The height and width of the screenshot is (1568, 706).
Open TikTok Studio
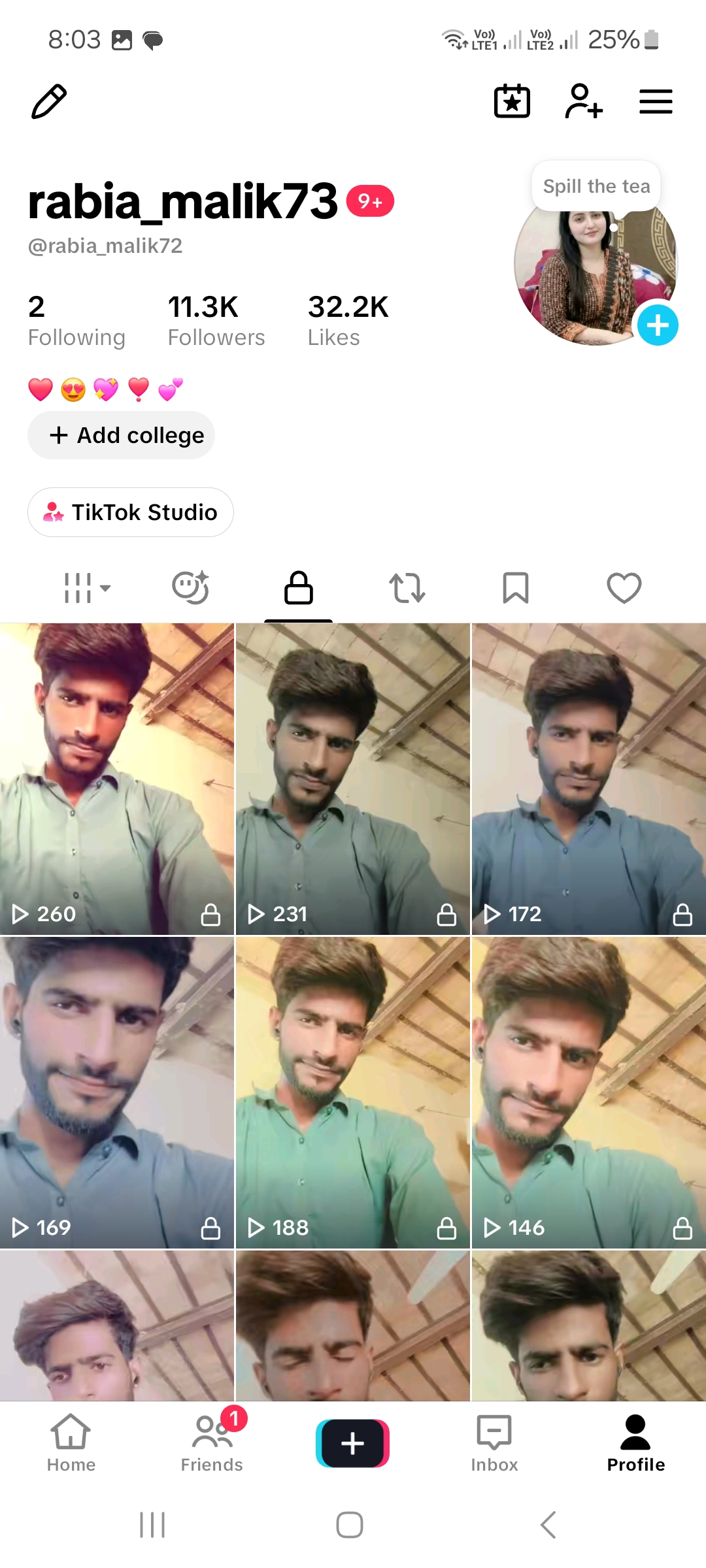pos(131,512)
